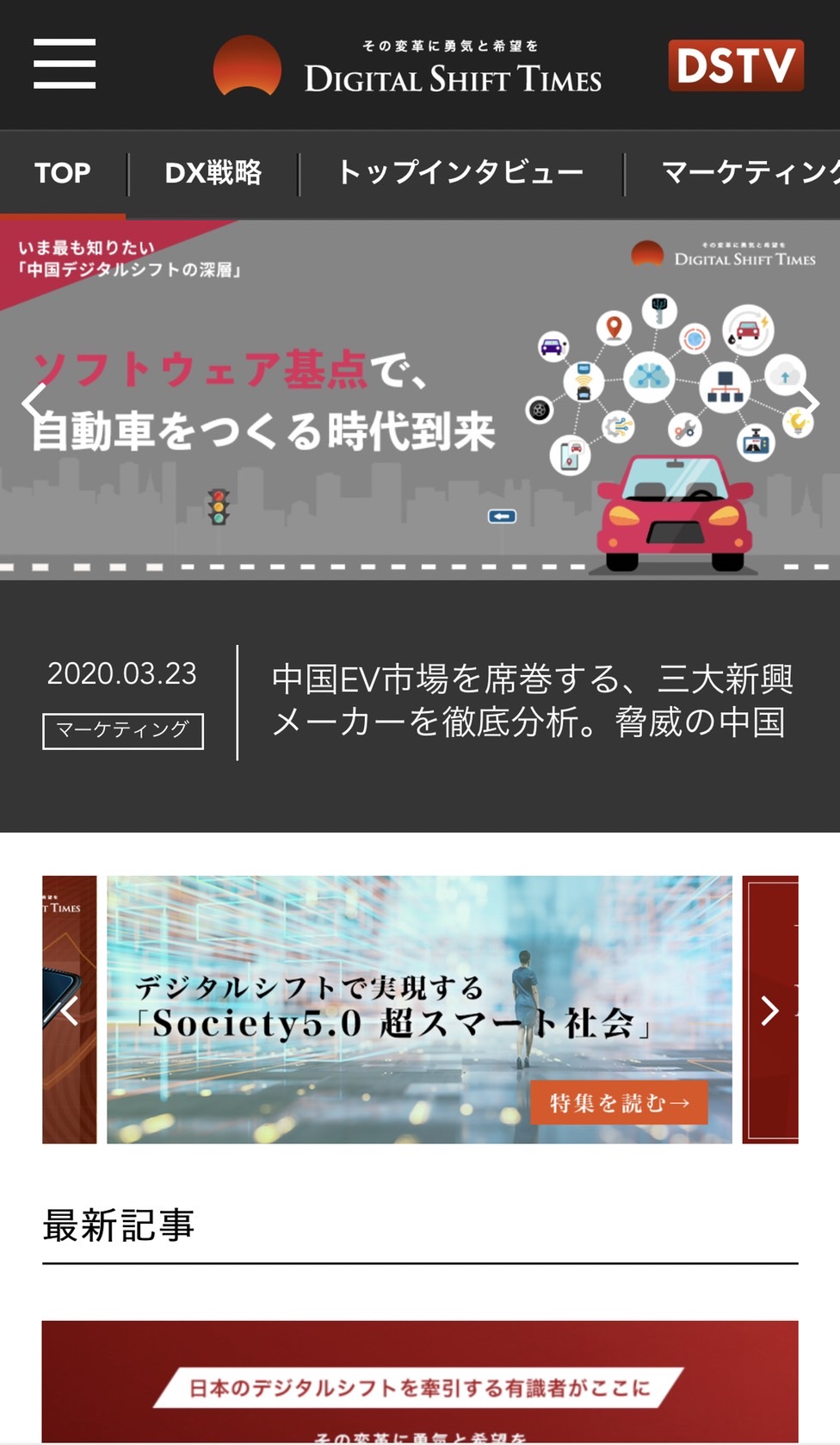Open the hamburger menu
Viewport: 840px width, 1445px height.
65,64
